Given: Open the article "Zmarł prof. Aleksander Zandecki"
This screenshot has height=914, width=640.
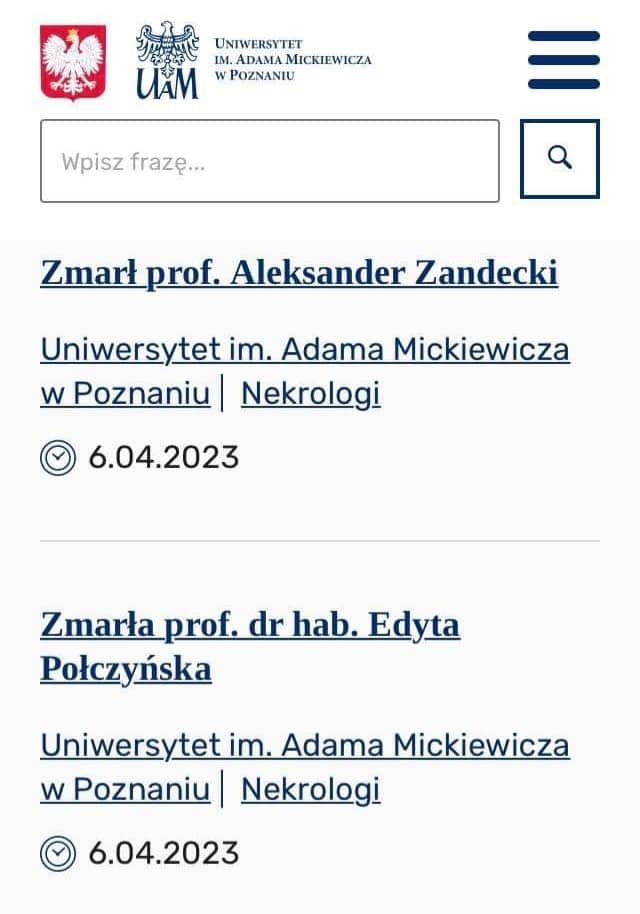Looking at the screenshot, I should pos(299,273).
